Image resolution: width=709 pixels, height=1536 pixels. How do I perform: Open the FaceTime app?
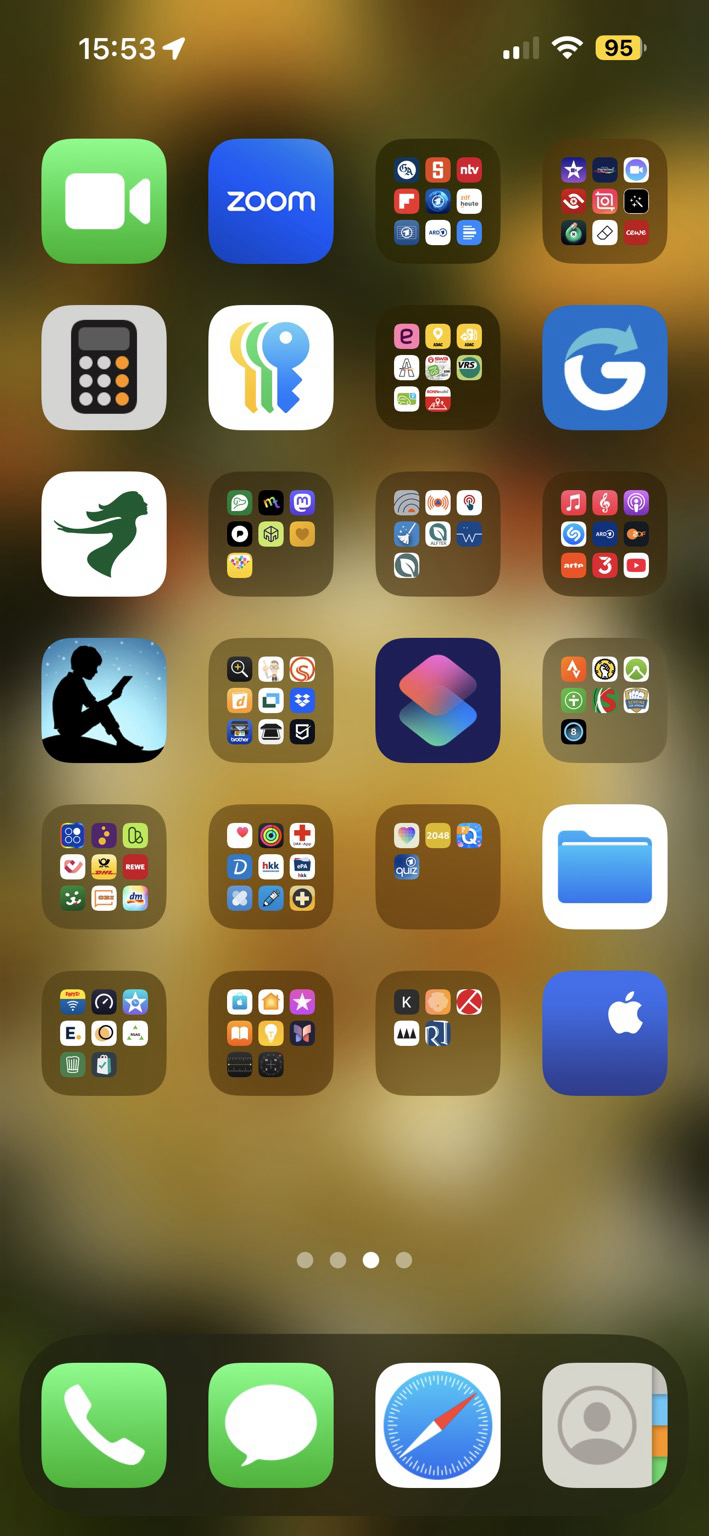click(104, 201)
